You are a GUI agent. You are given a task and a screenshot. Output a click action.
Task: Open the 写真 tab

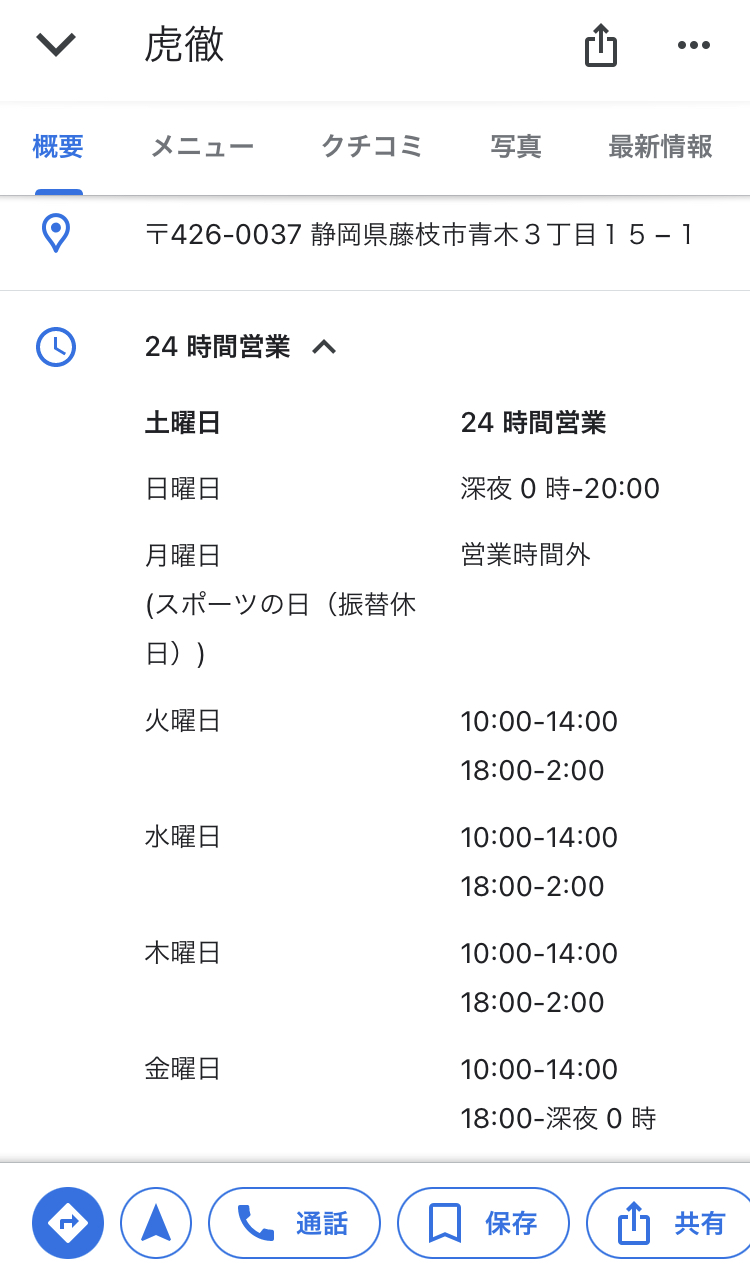coord(516,148)
